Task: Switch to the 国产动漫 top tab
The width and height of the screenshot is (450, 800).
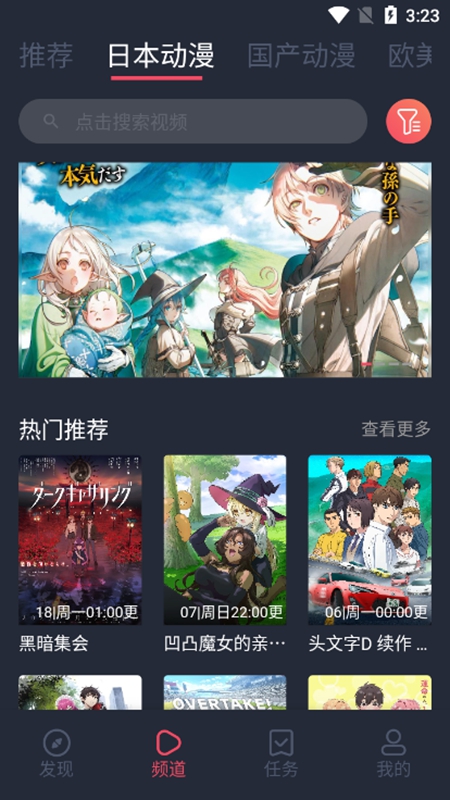Action: [301, 56]
